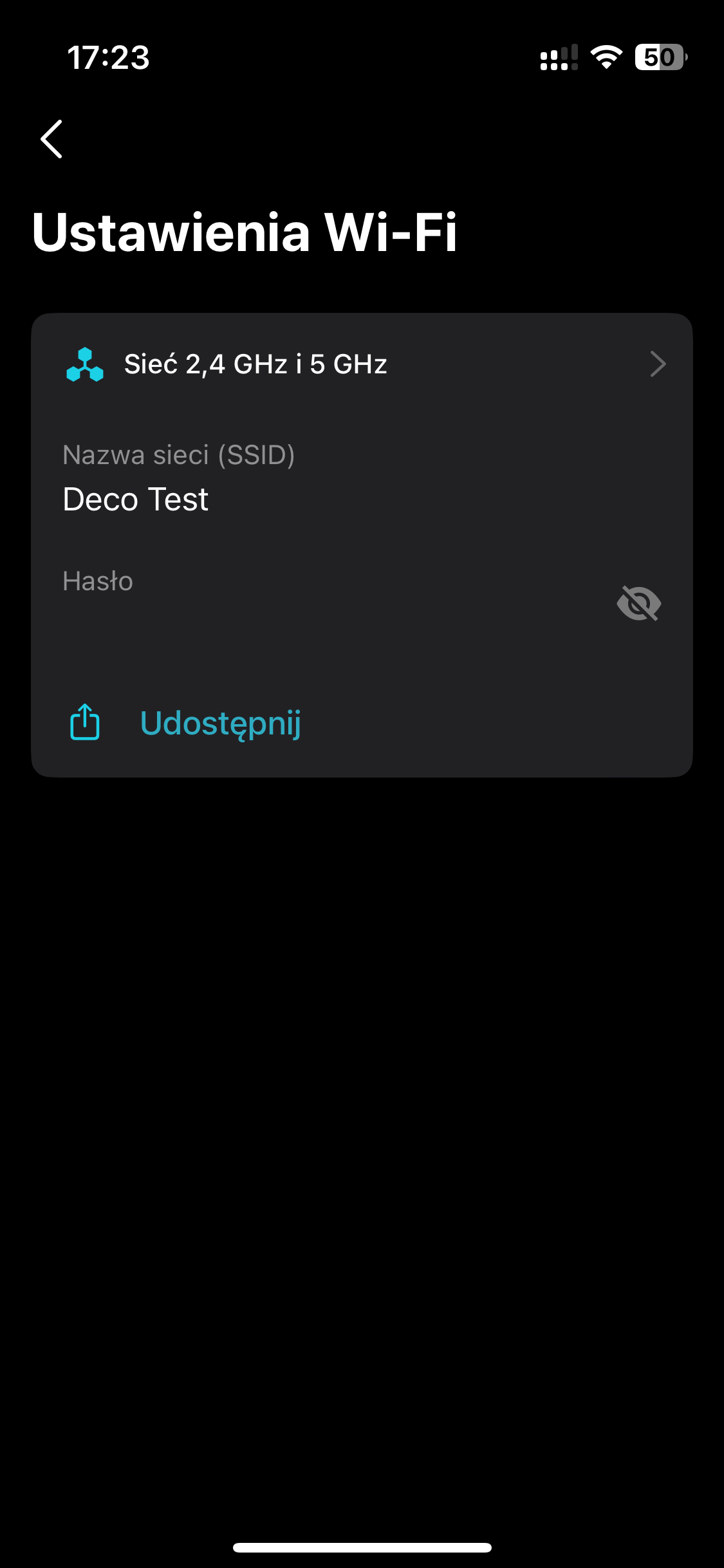Tap Udostępnij to share the network
The height and width of the screenshot is (1568, 724).
pyautogui.click(x=219, y=723)
